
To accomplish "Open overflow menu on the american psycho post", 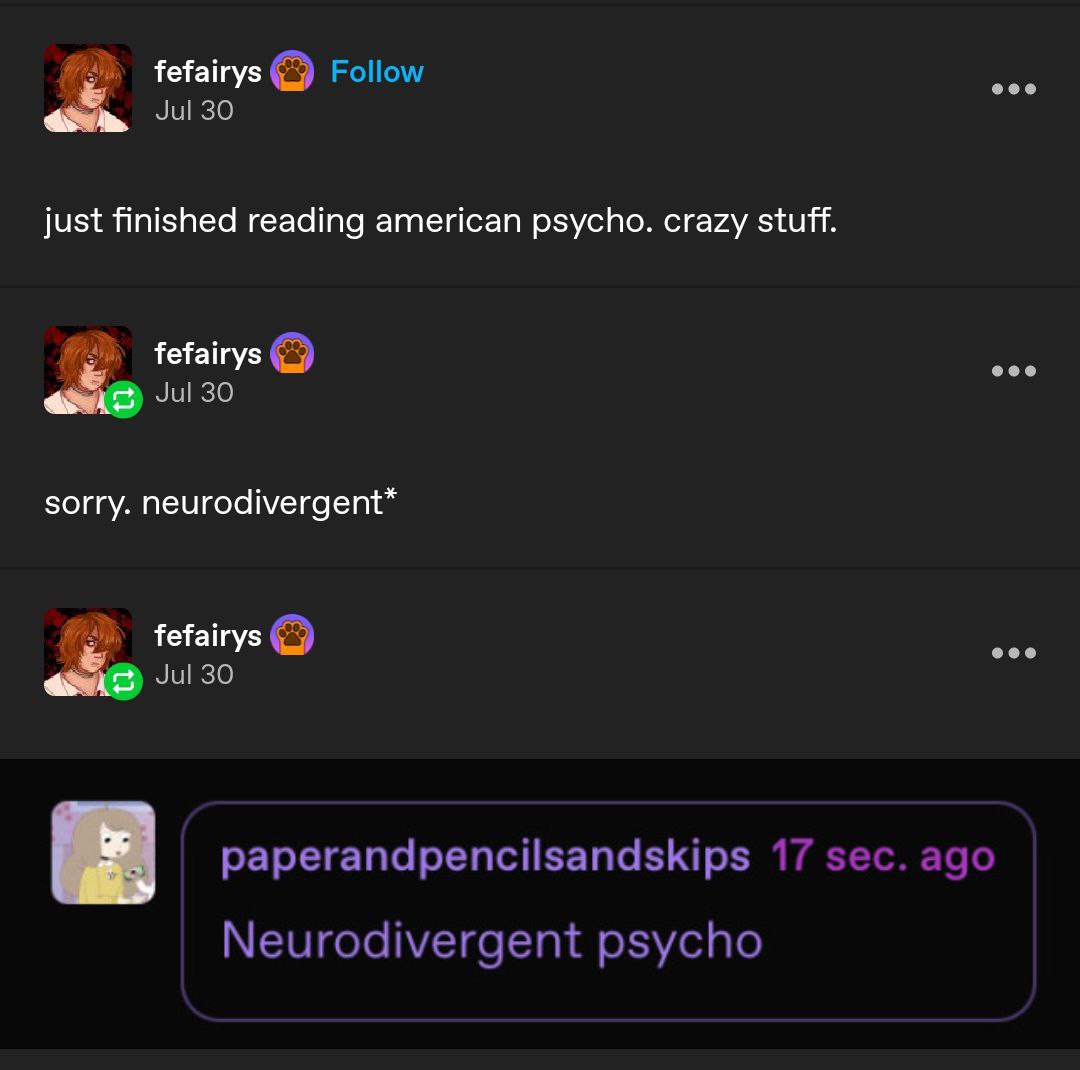I will coord(1013,89).
